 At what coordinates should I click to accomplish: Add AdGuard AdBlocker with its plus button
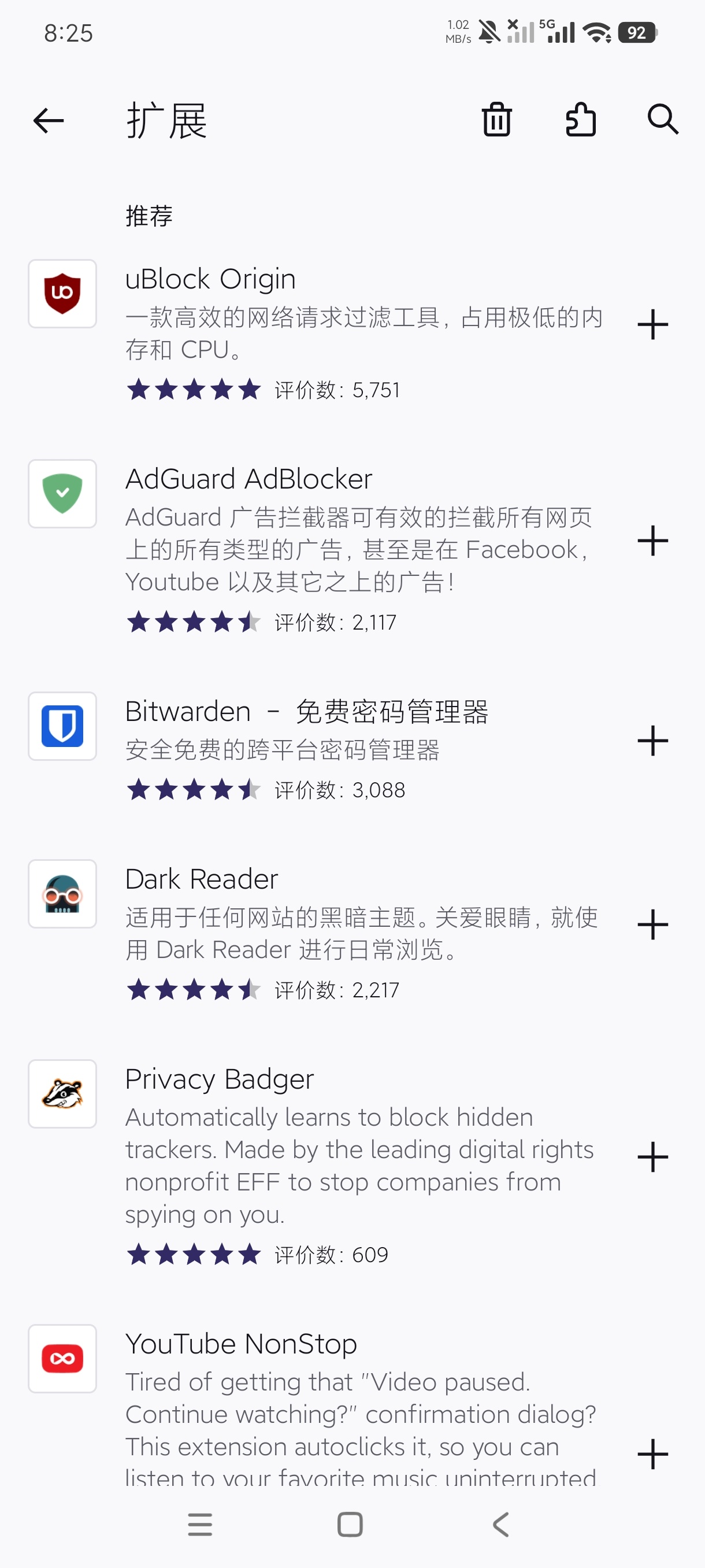tap(652, 541)
